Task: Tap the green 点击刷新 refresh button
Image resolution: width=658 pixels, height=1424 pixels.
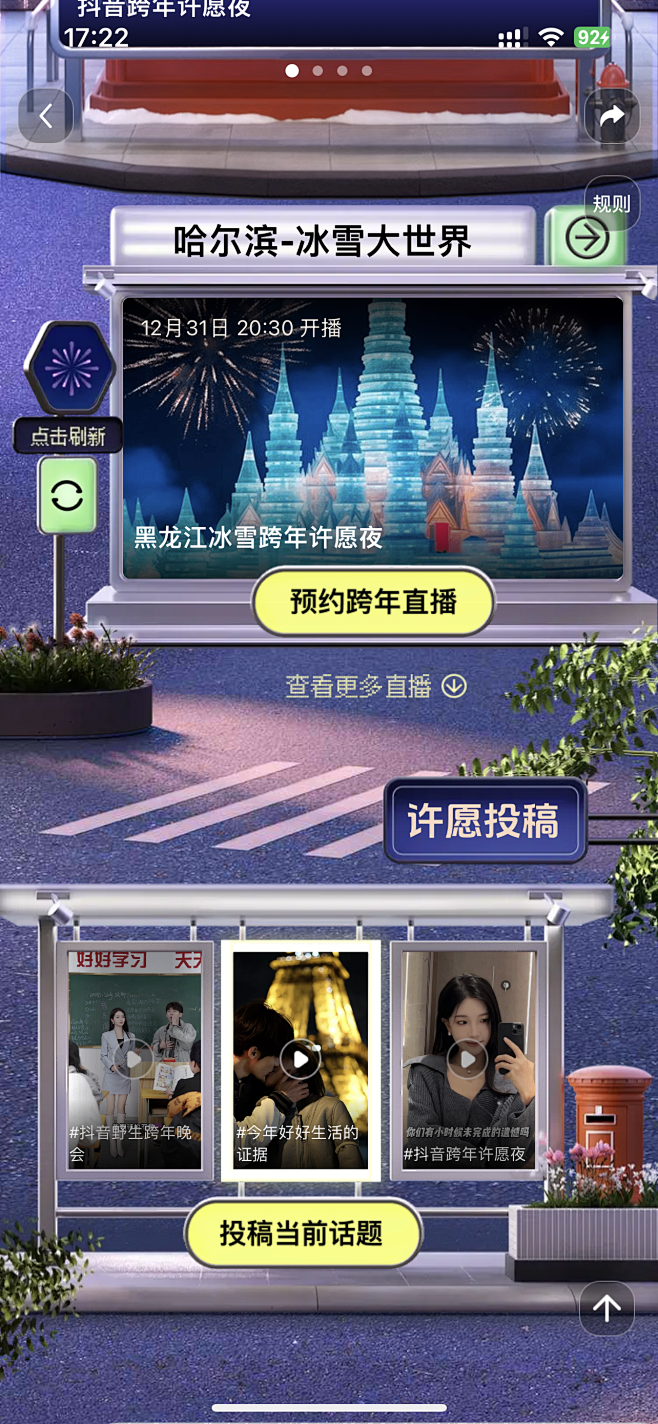Action: 67,496
